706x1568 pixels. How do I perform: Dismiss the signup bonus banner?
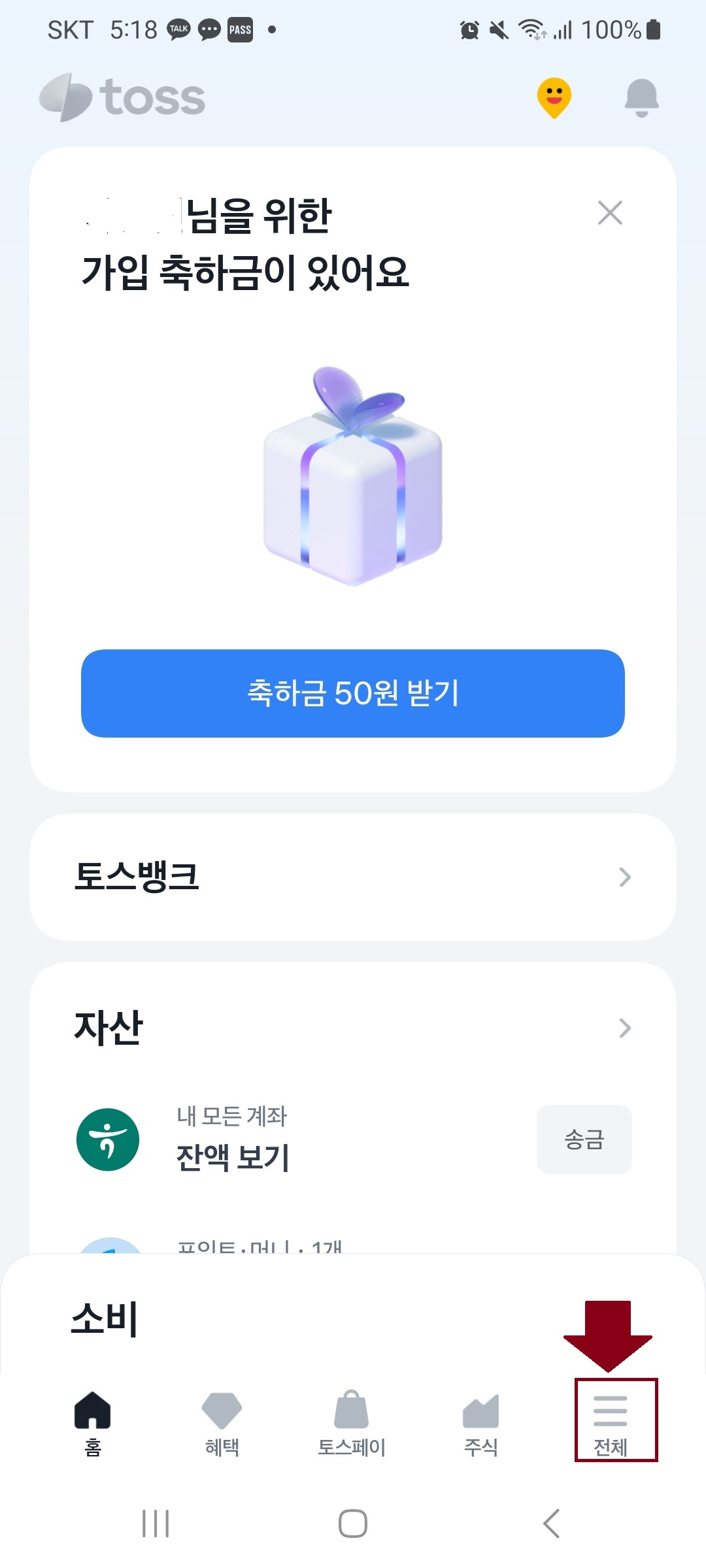point(611,213)
